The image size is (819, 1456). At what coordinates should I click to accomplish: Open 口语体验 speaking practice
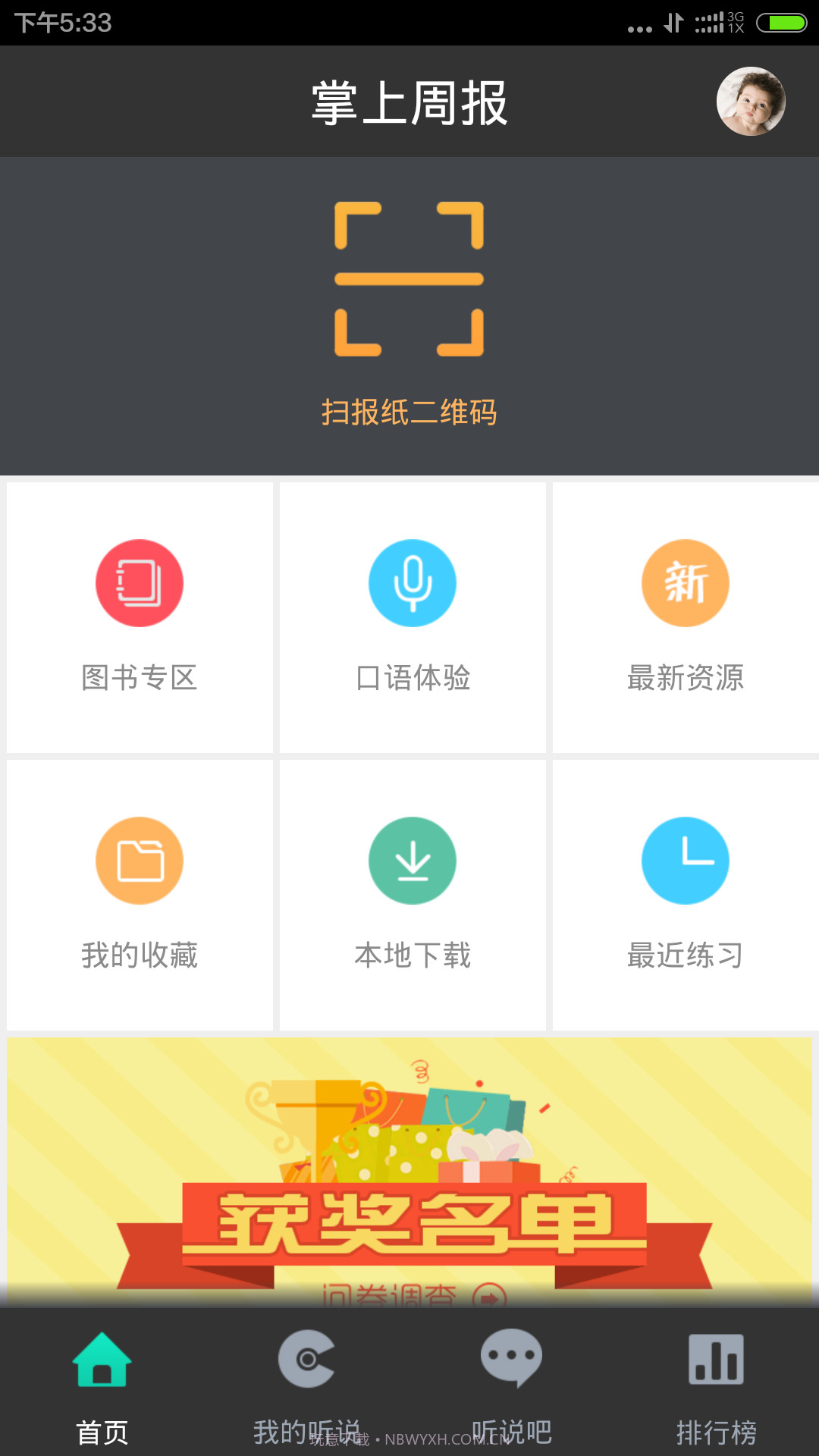tap(413, 617)
